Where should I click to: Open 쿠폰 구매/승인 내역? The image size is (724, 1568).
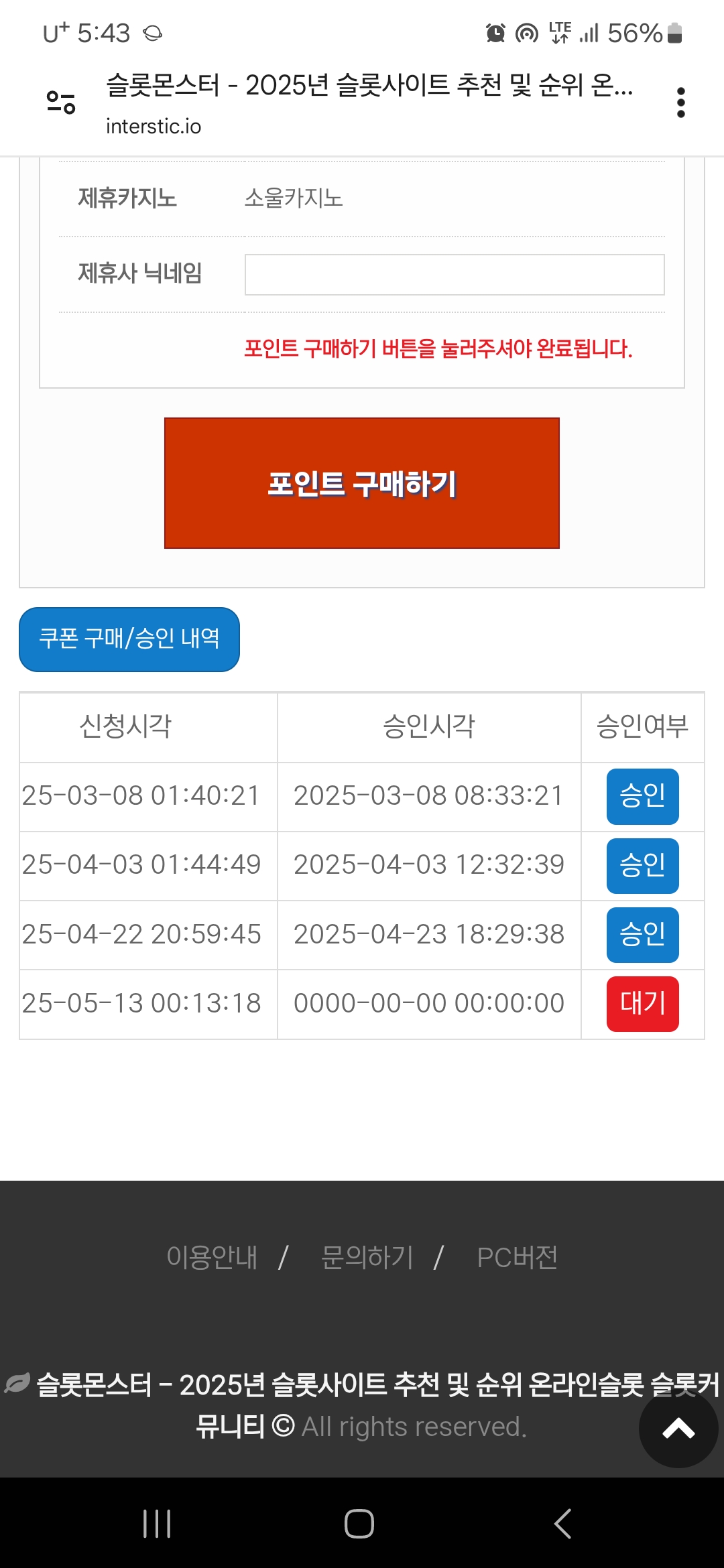tap(129, 639)
